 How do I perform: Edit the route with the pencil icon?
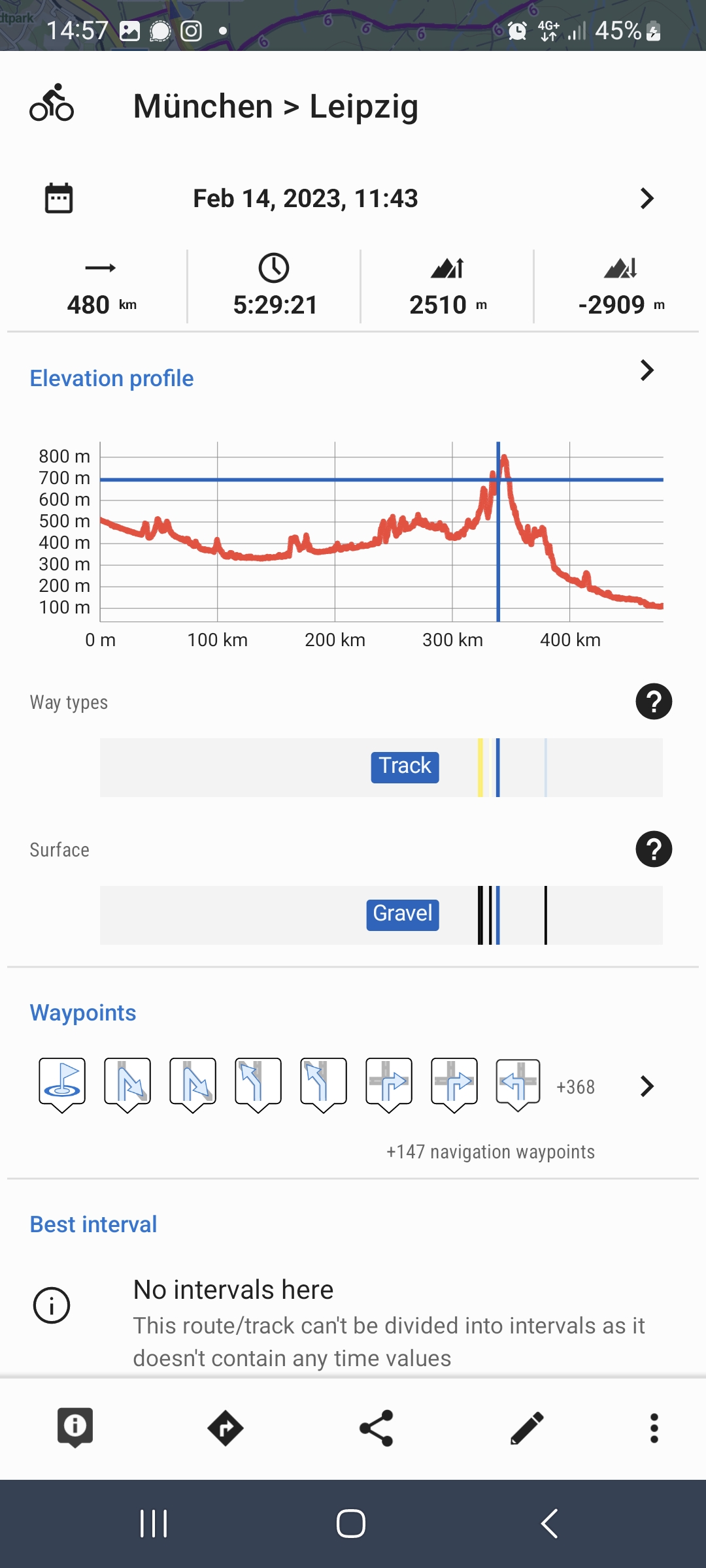click(527, 1428)
